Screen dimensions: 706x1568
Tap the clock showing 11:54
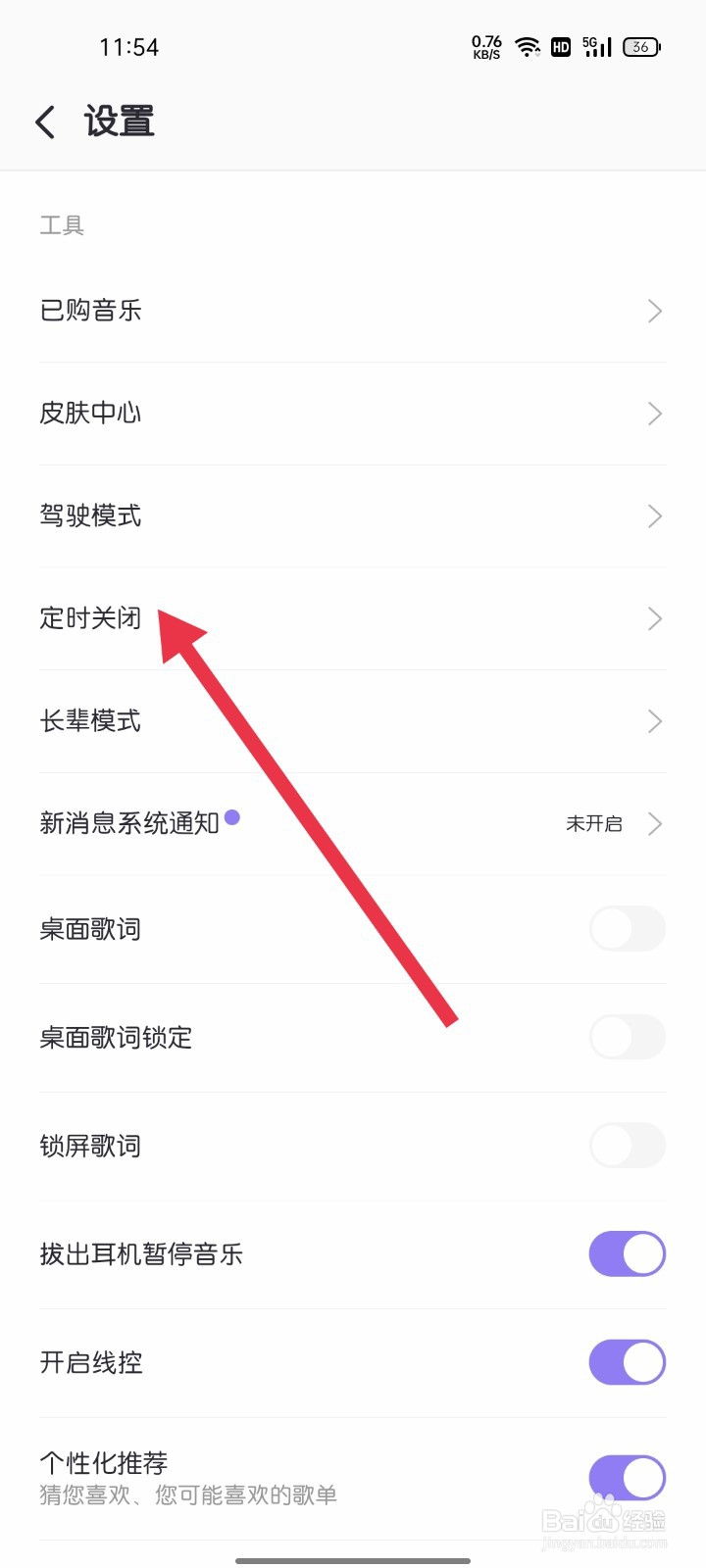[128, 45]
